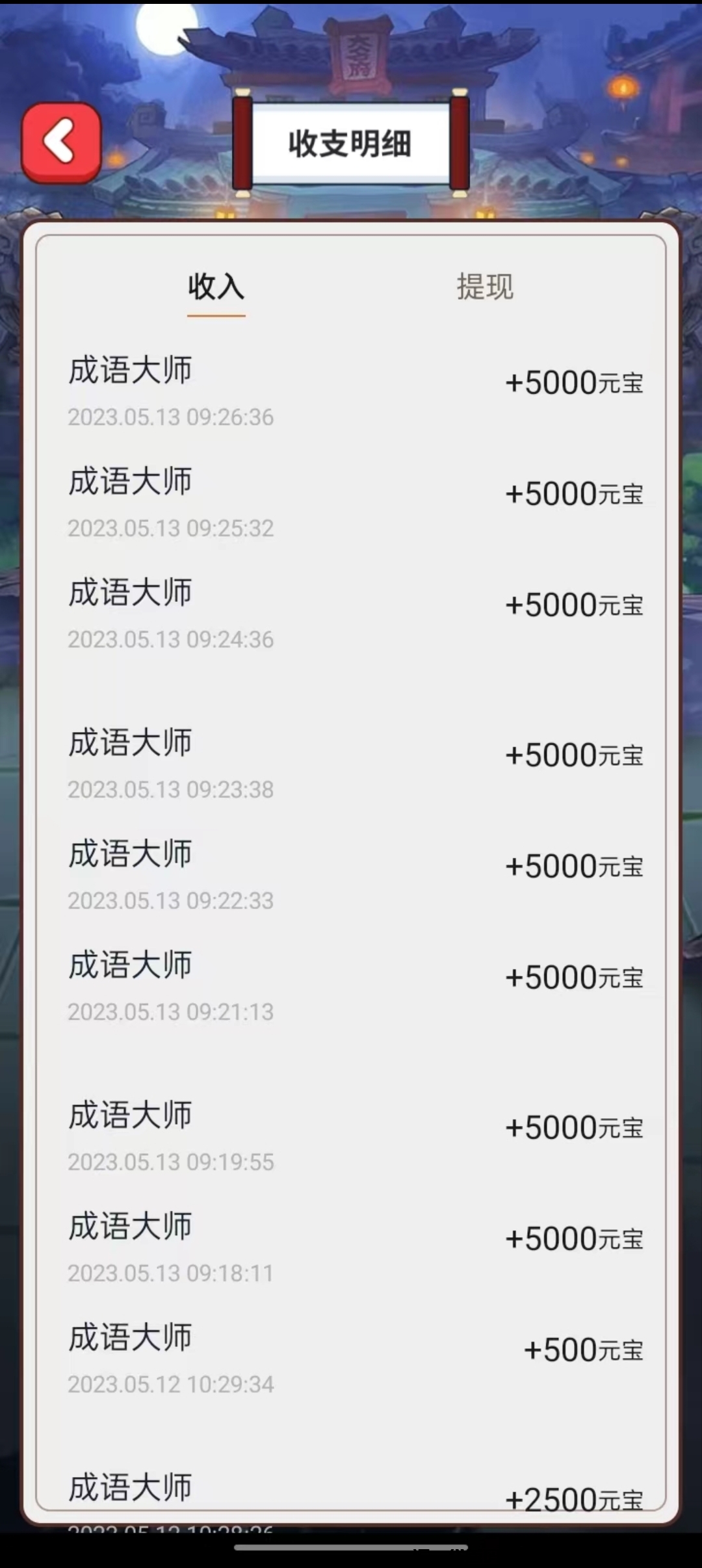Tap the +5000元宝 amount at 09:24:36
Image resolution: width=702 pixels, height=1568 pixels.
click(x=572, y=605)
